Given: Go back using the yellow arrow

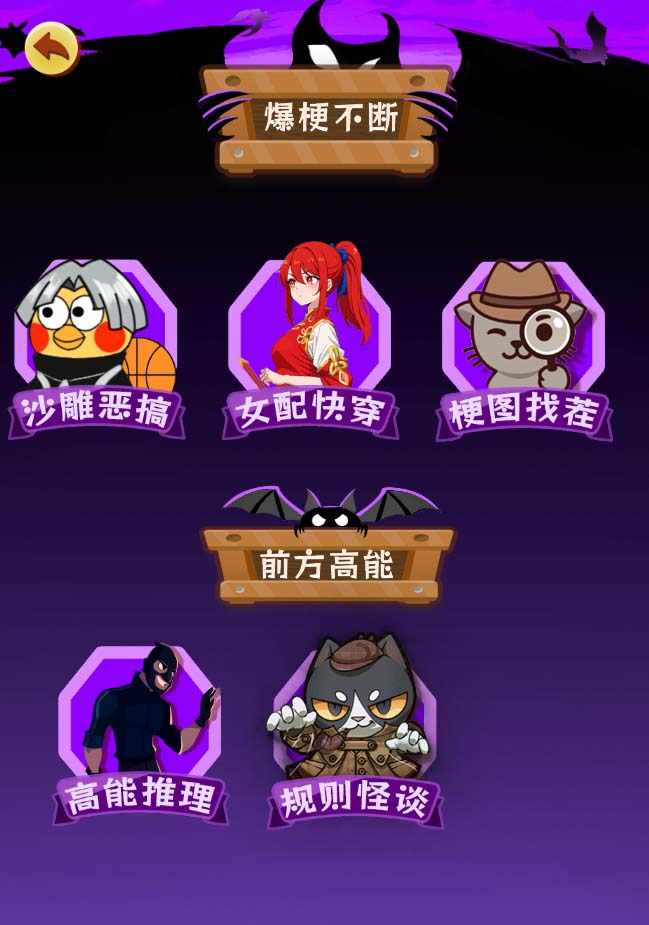Looking at the screenshot, I should coord(52,47).
